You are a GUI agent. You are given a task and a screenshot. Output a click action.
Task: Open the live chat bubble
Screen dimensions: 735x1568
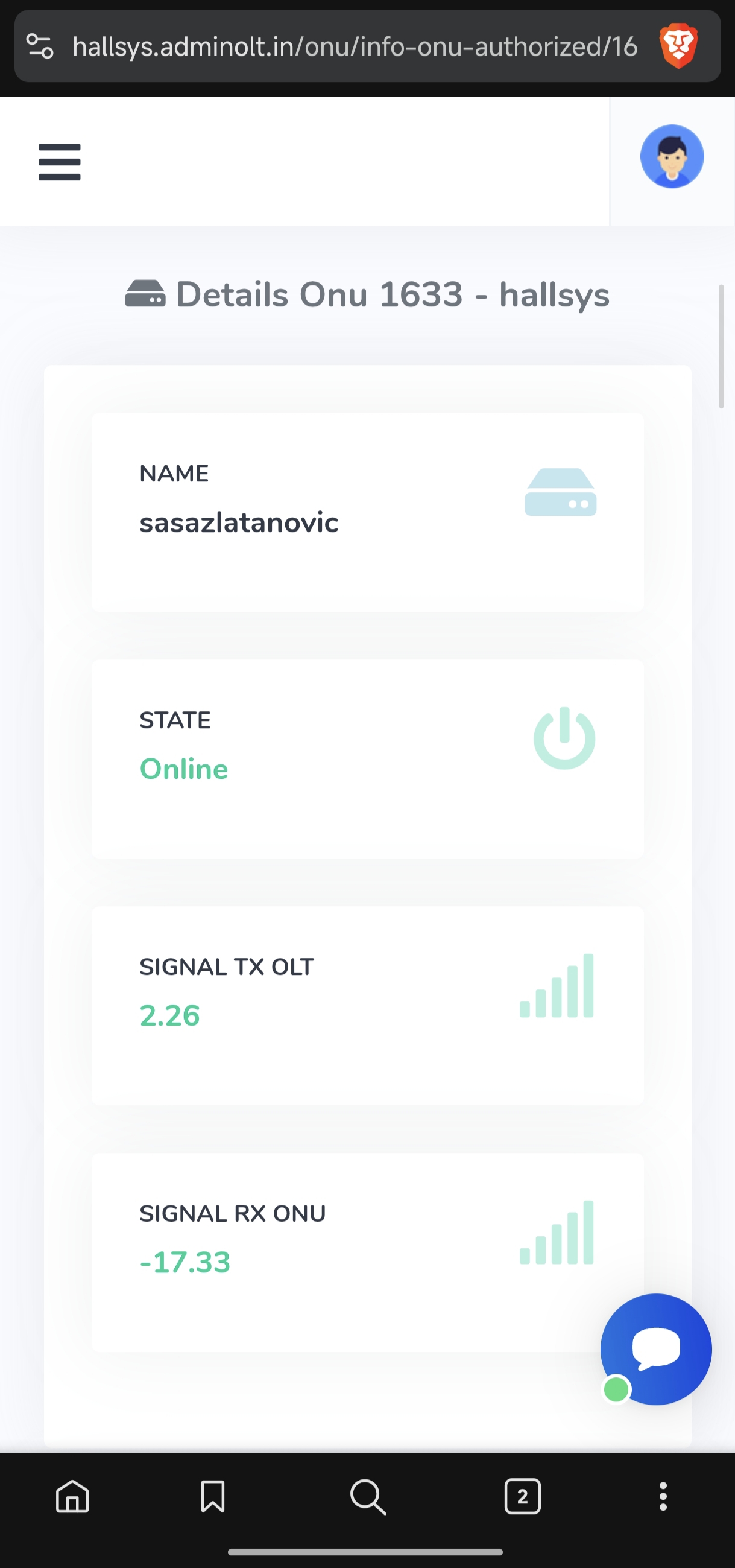[656, 1349]
